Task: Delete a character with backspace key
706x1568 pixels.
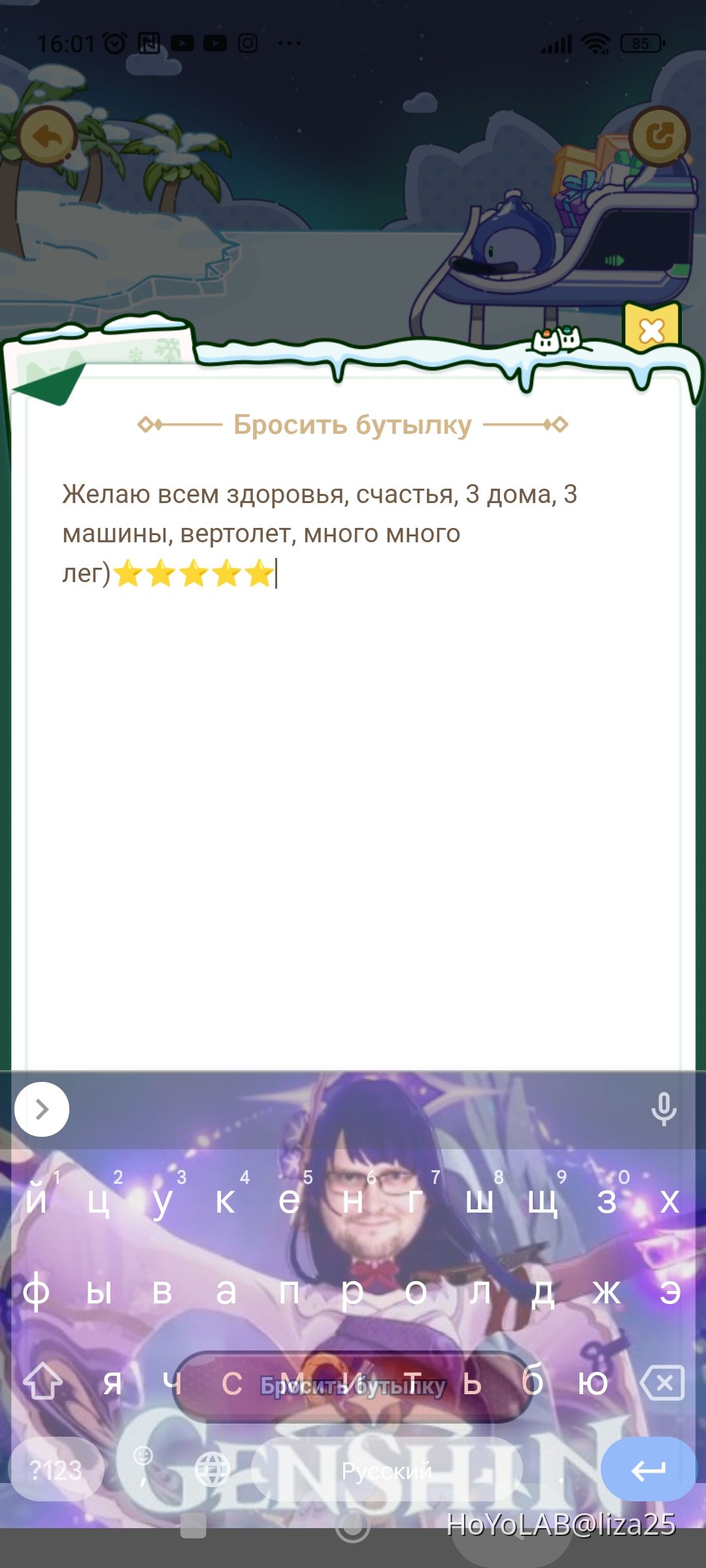Action: click(663, 1383)
